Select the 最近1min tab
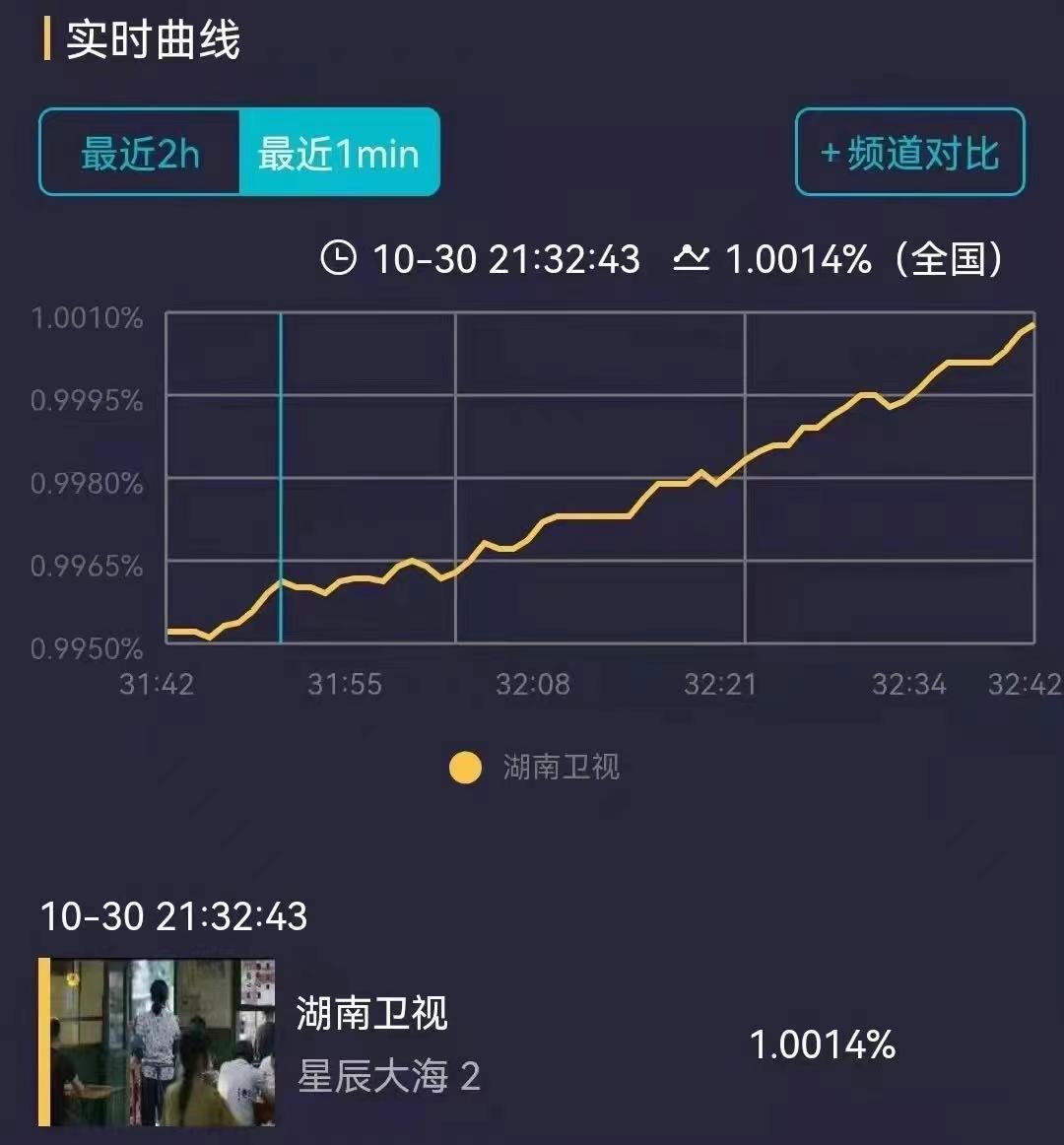This screenshot has width=1064, height=1145. (x=338, y=153)
